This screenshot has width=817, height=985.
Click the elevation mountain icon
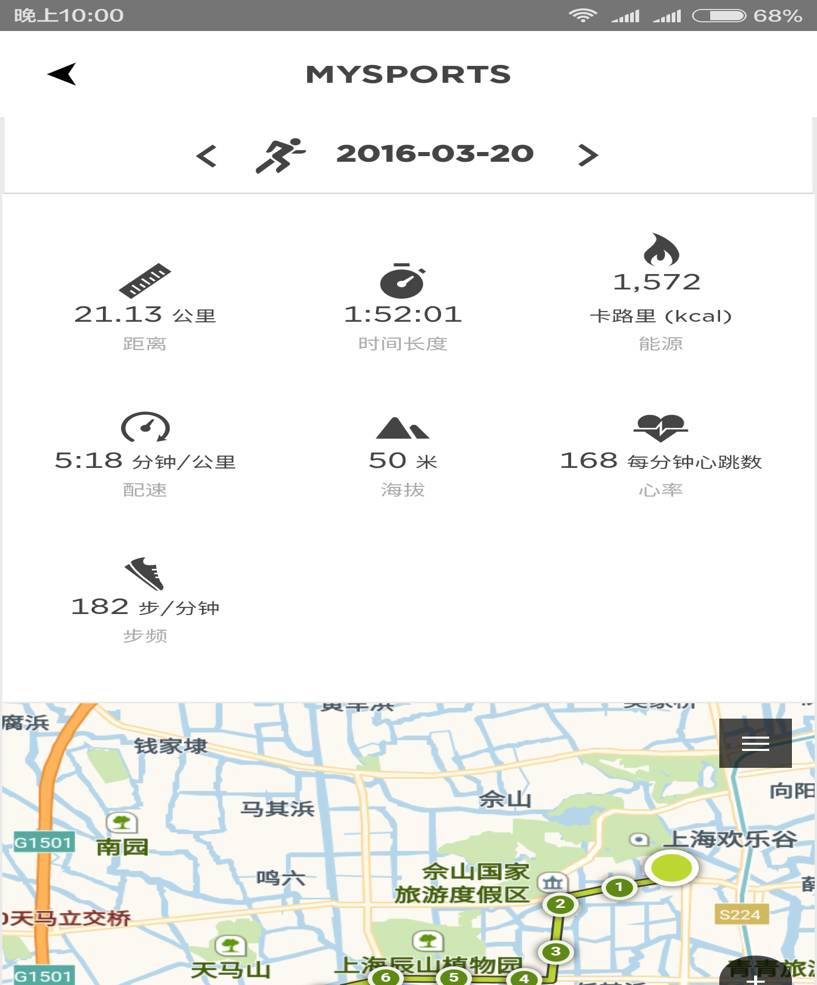(x=403, y=427)
